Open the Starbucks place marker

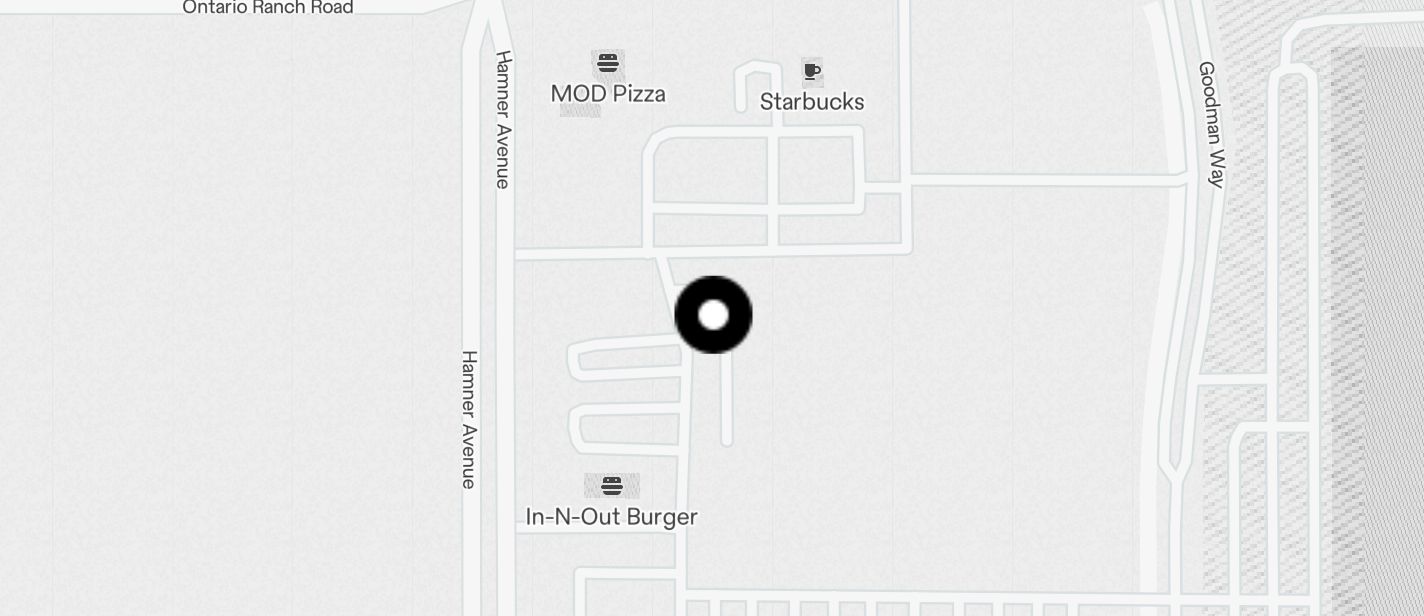(x=811, y=72)
